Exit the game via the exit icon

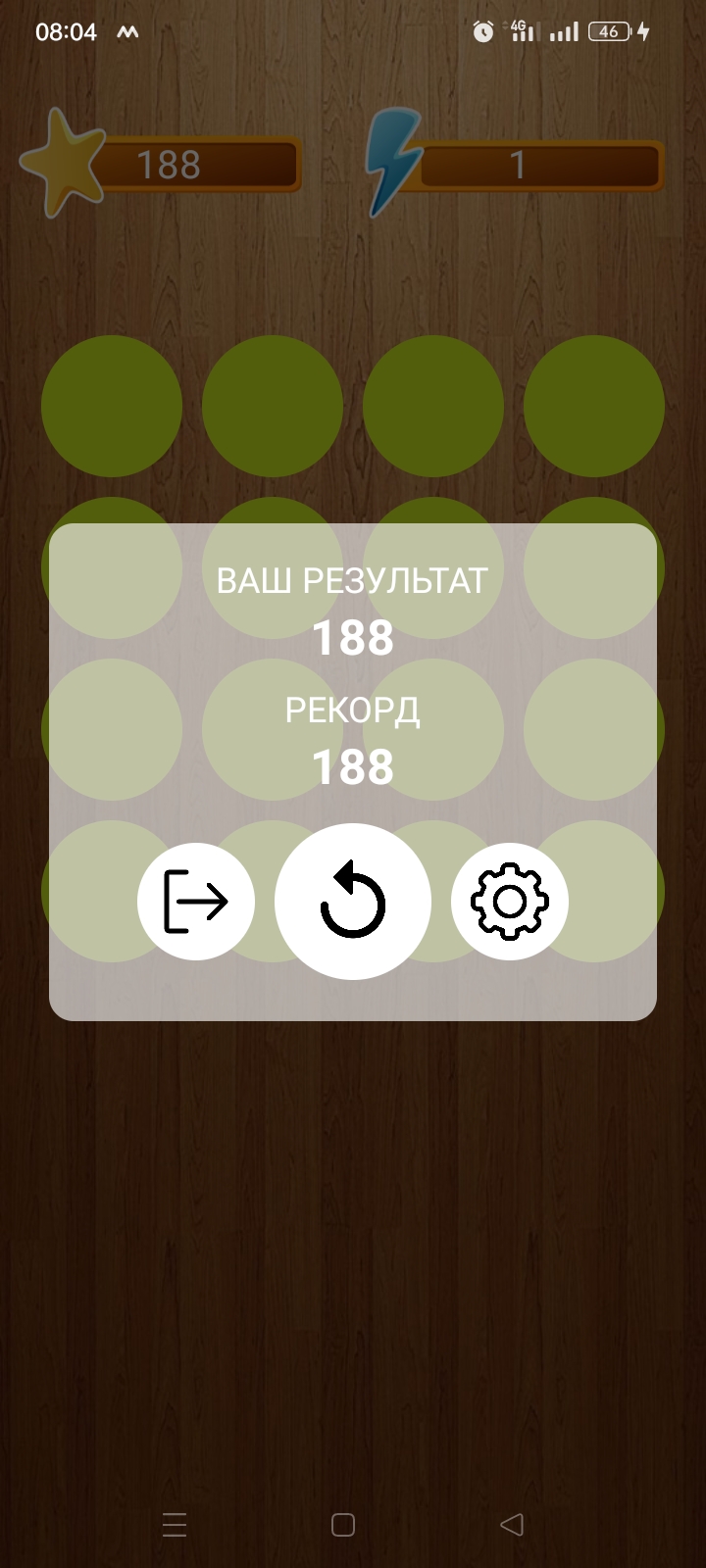point(196,902)
